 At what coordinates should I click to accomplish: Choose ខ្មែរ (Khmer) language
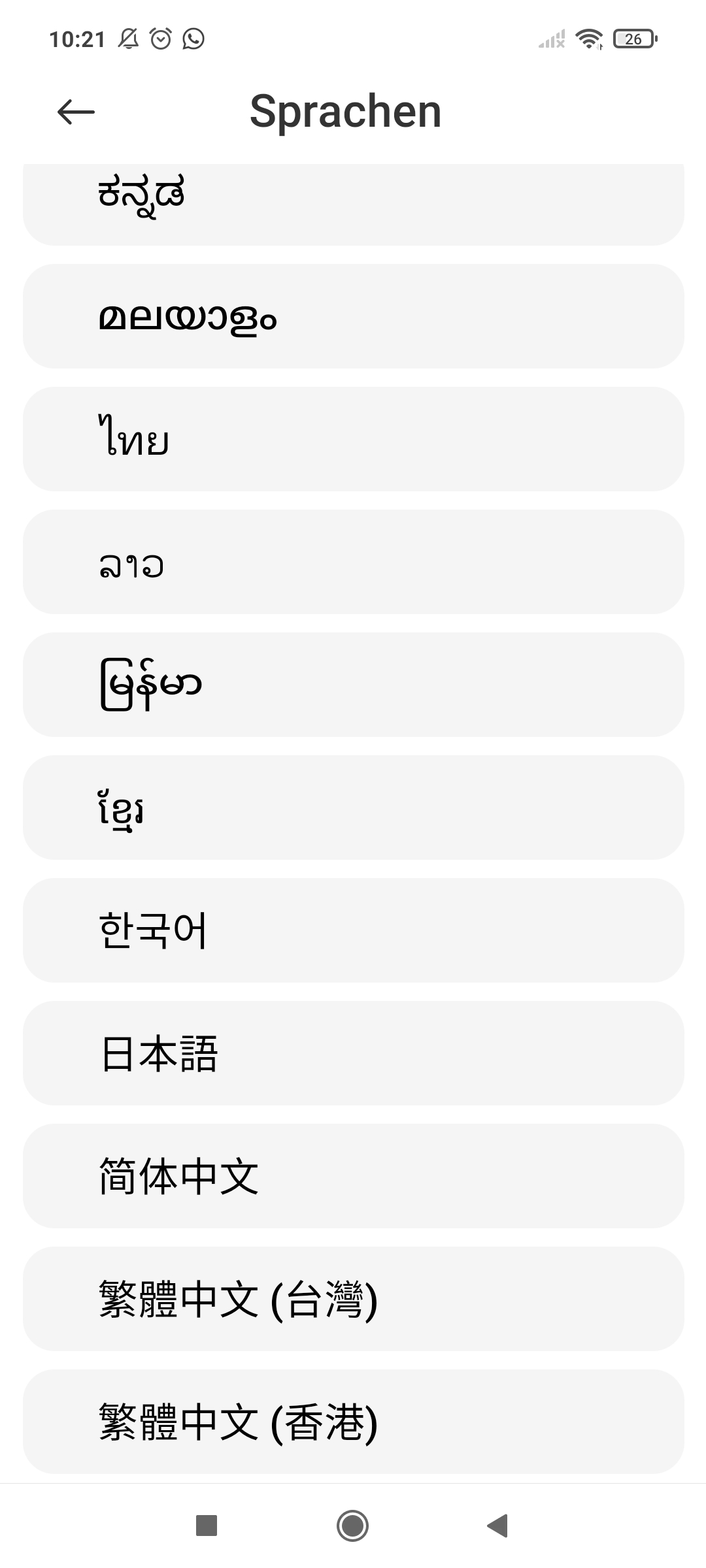point(353,808)
